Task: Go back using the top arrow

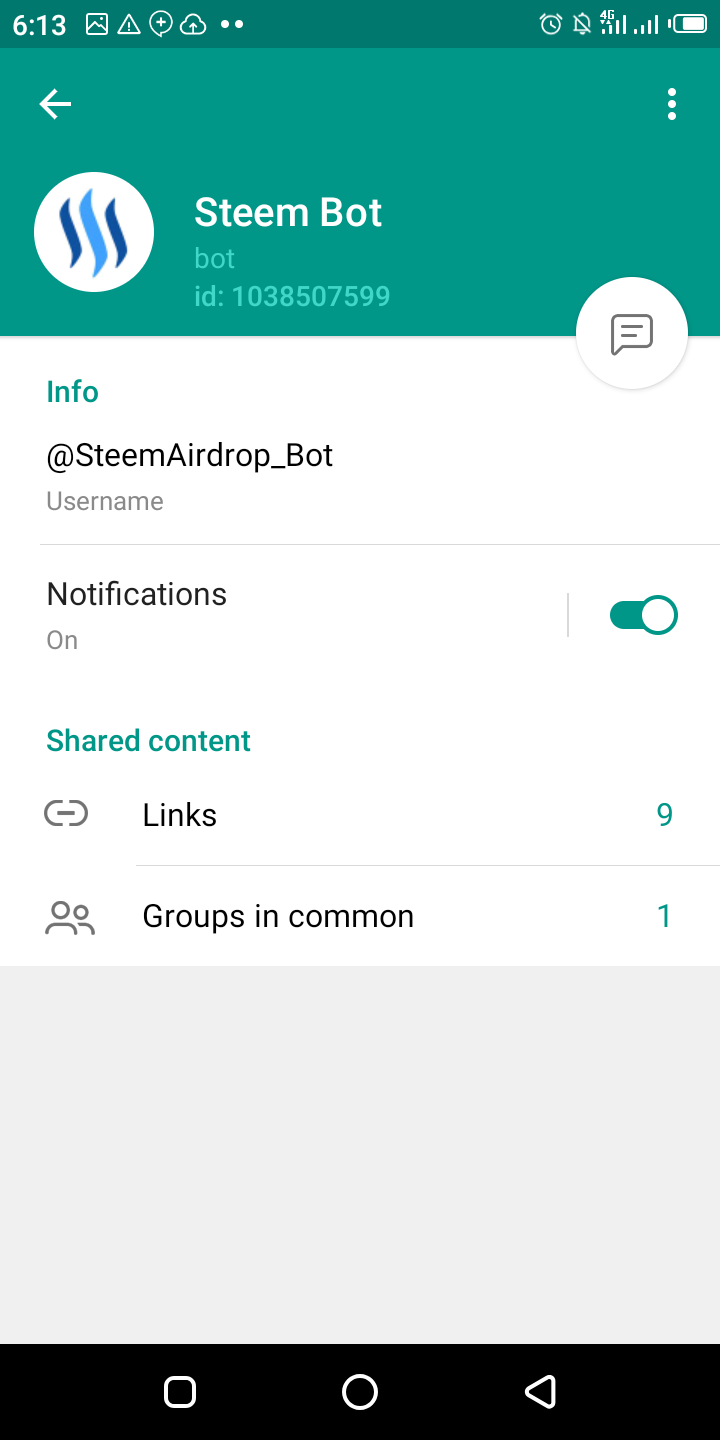Action: pyautogui.click(x=55, y=104)
